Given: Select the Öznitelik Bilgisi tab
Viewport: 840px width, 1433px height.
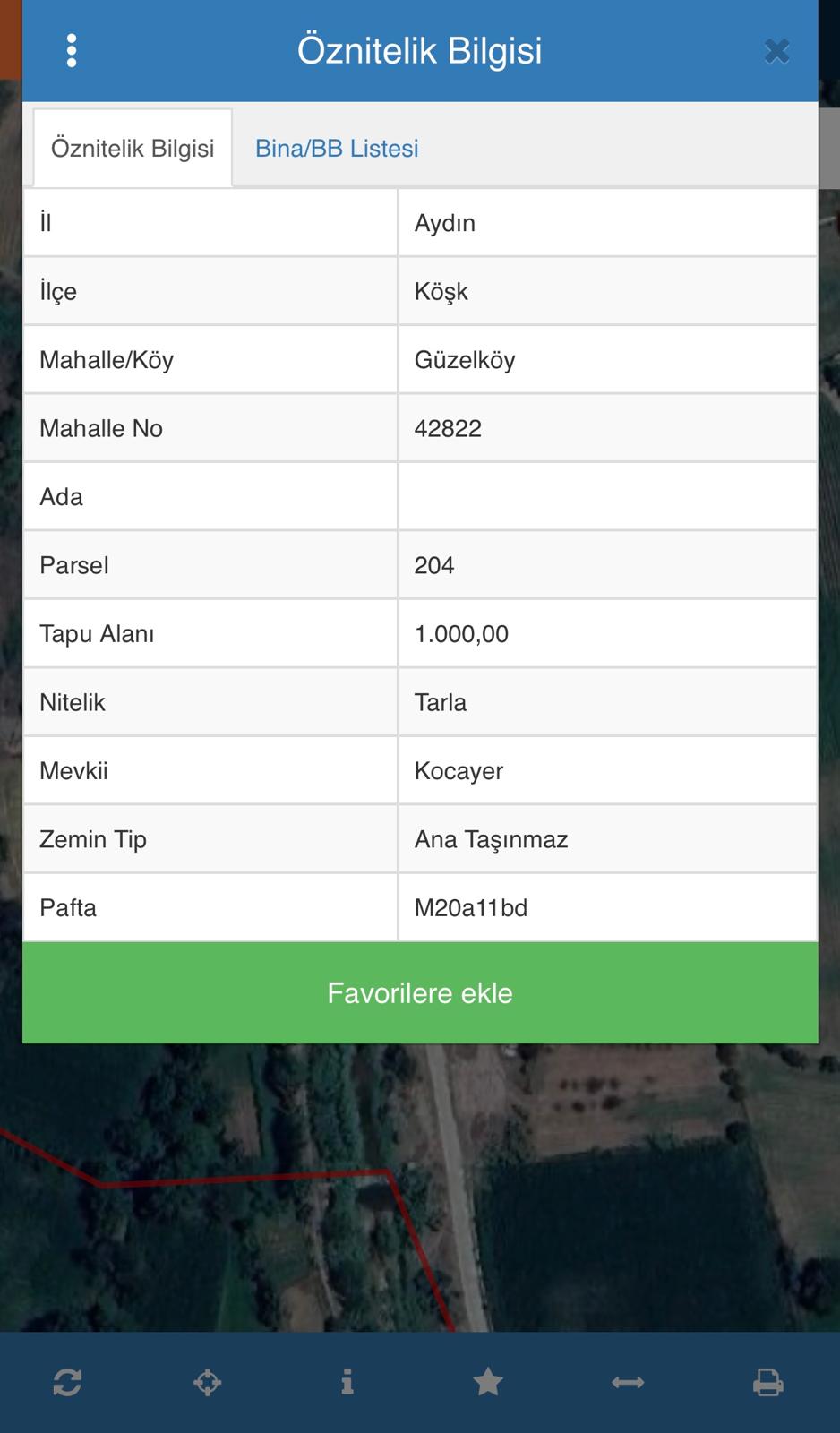Looking at the screenshot, I should point(133,149).
